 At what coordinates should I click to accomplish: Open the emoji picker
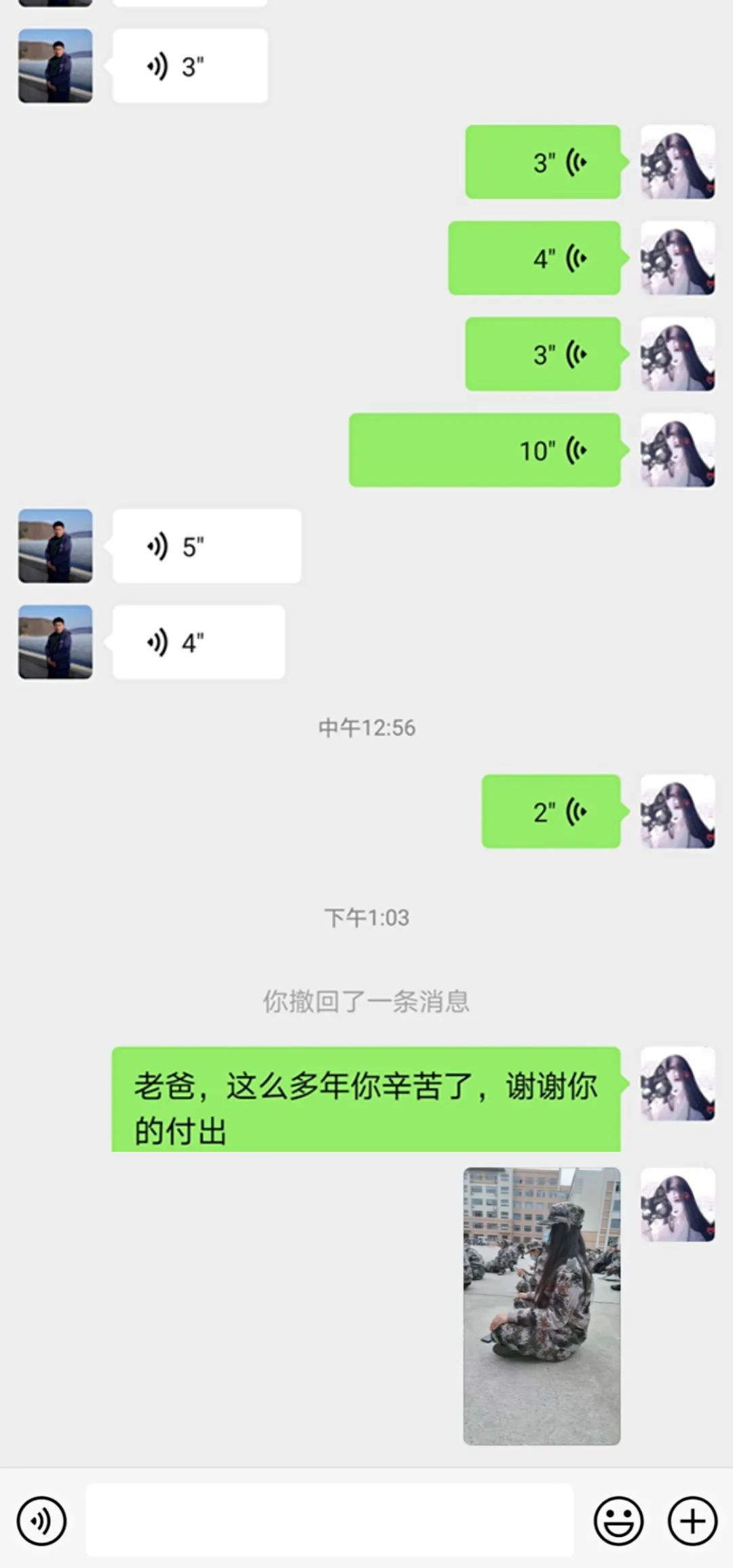pyautogui.click(x=618, y=1520)
